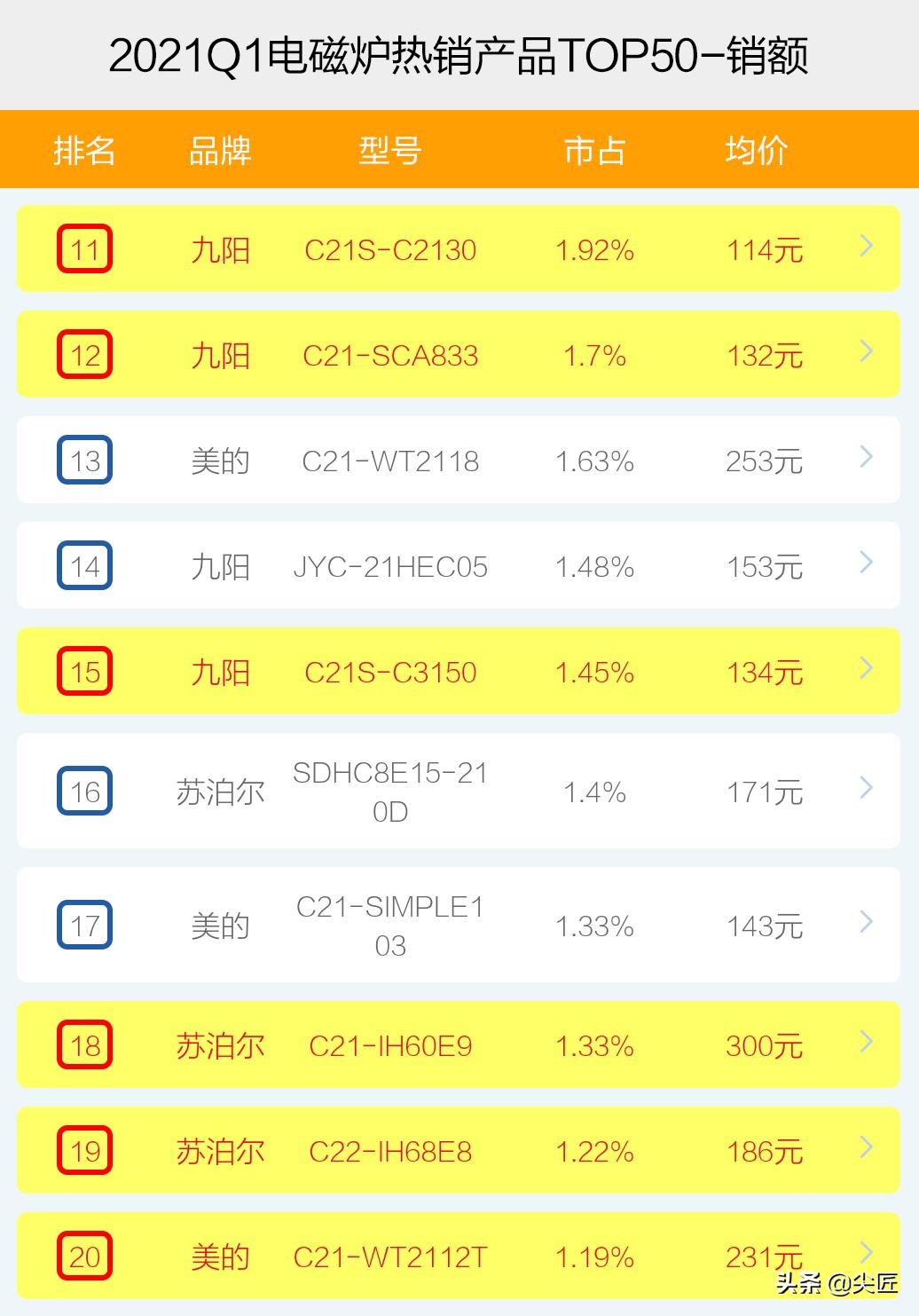Click the 品牌 column header
919x1316 pixels.
220,151
